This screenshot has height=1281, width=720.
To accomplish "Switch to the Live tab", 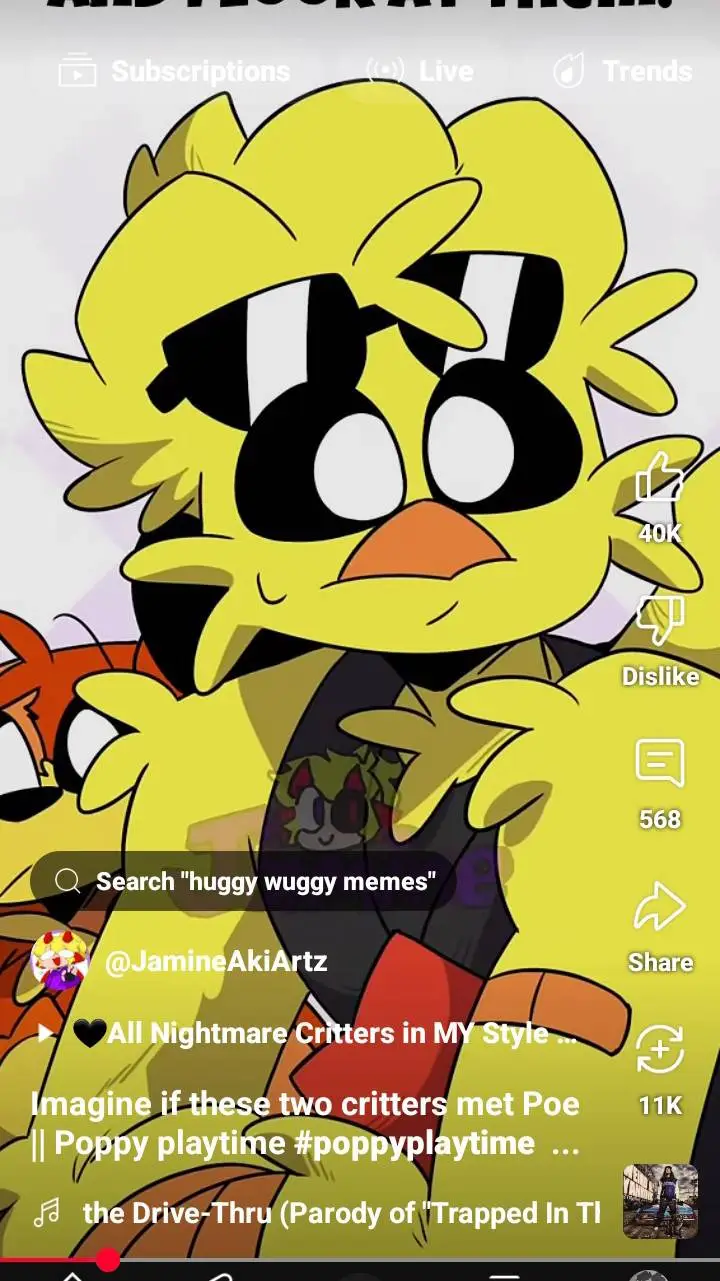I will coord(420,71).
